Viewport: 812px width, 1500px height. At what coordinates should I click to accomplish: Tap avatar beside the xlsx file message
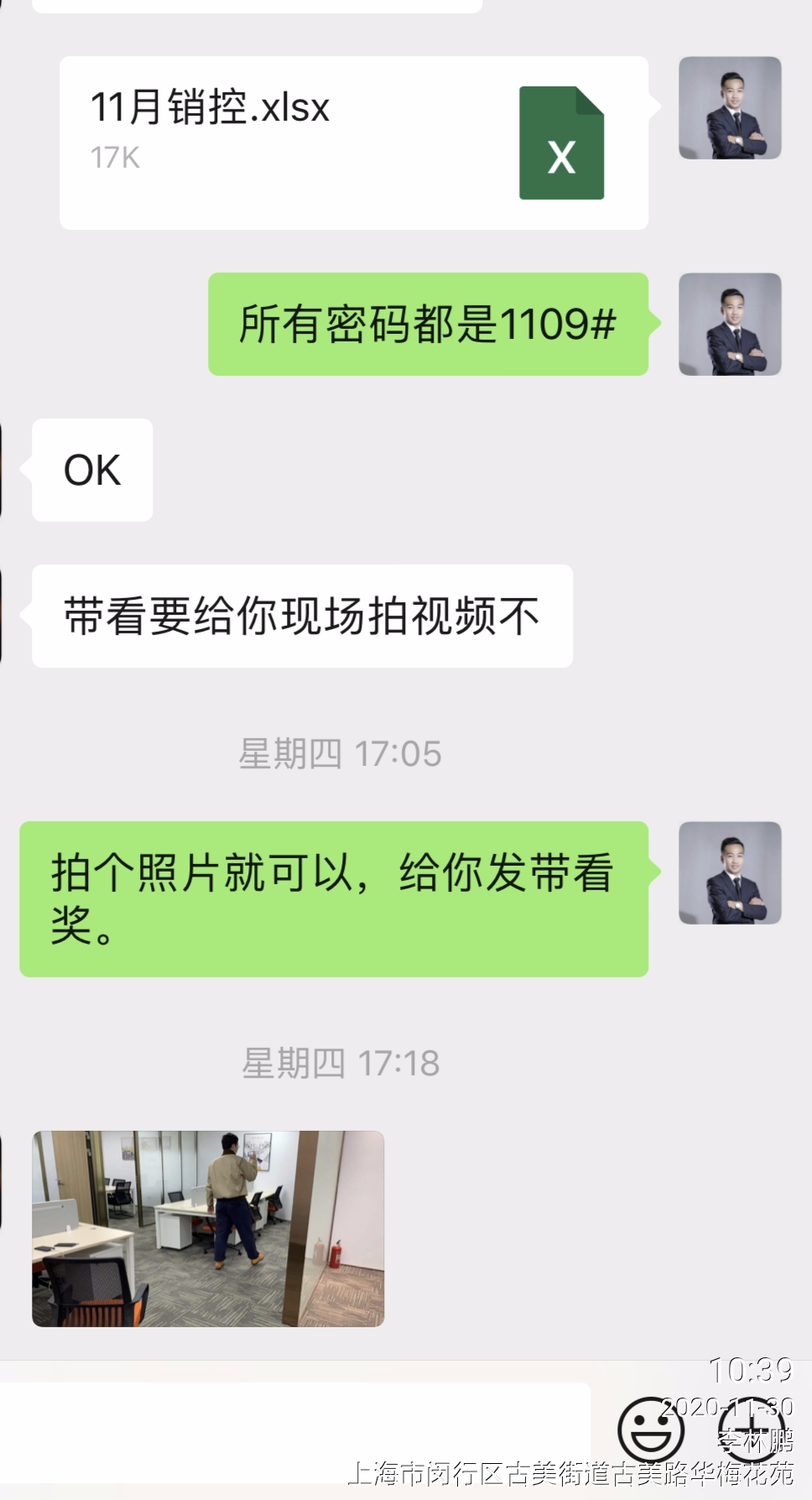[x=730, y=108]
